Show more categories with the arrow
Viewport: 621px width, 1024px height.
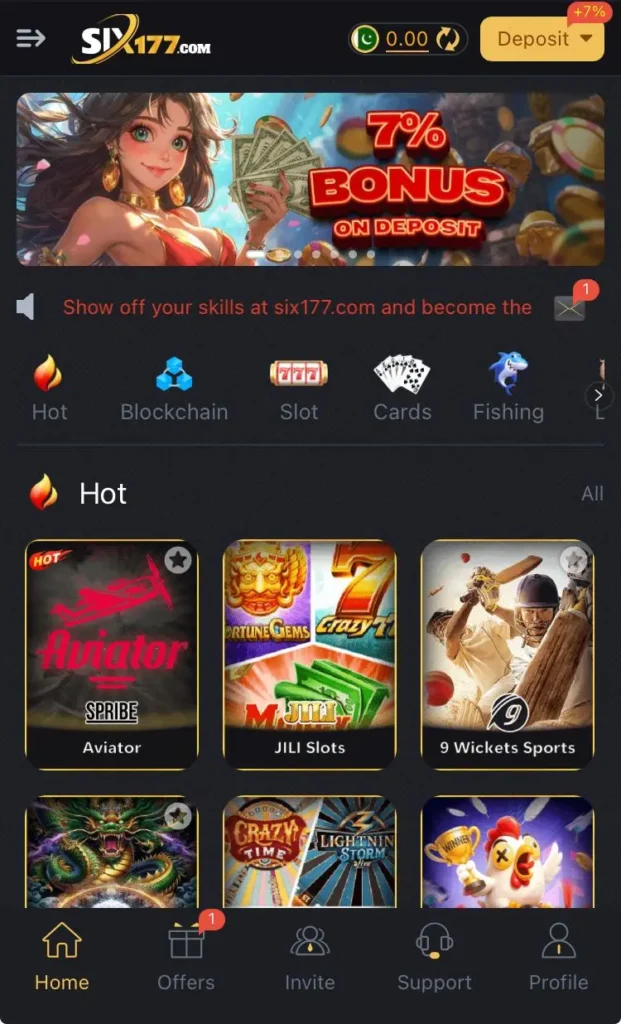[598, 394]
